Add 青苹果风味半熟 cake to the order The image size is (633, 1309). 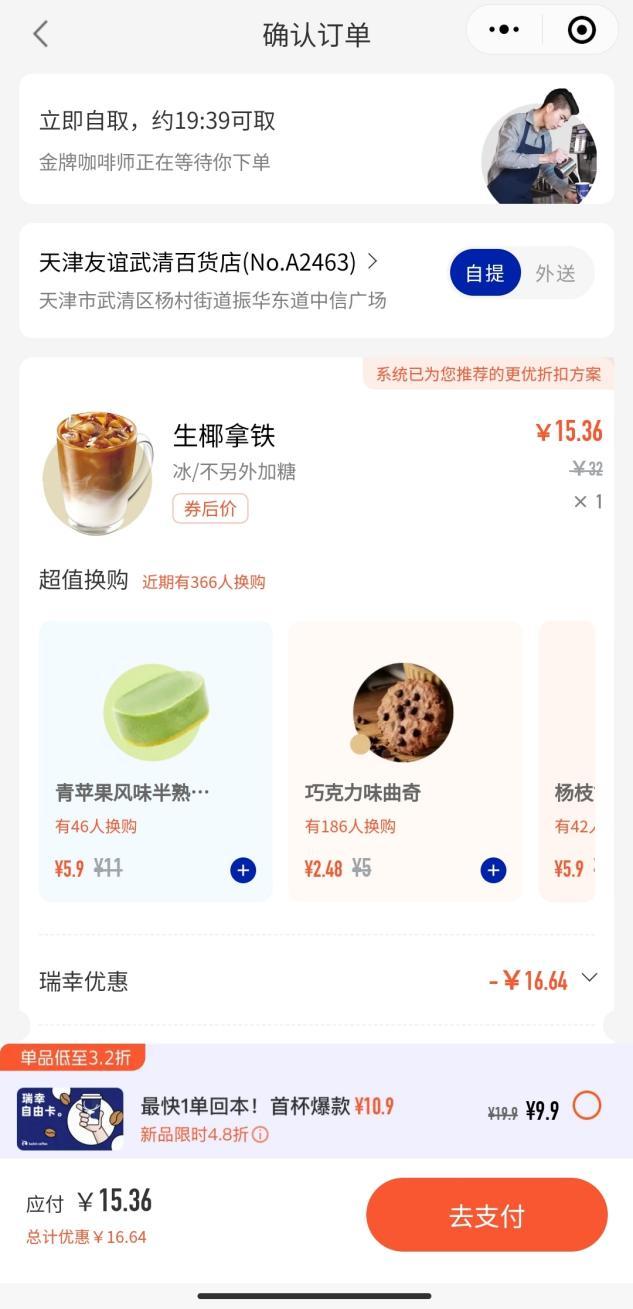coord(243,870)
